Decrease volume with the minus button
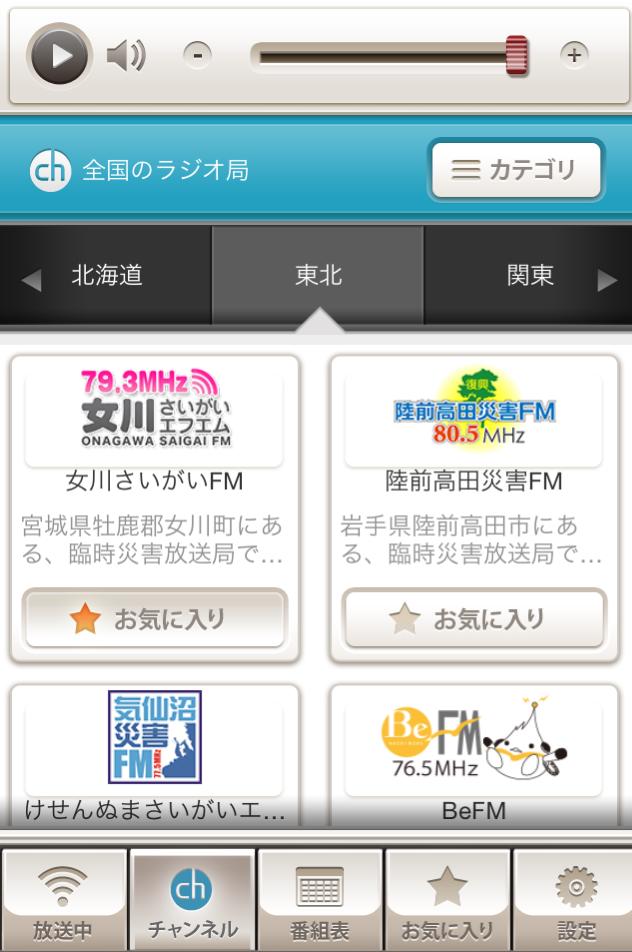 pyautogui.click(x=197, y=56)
